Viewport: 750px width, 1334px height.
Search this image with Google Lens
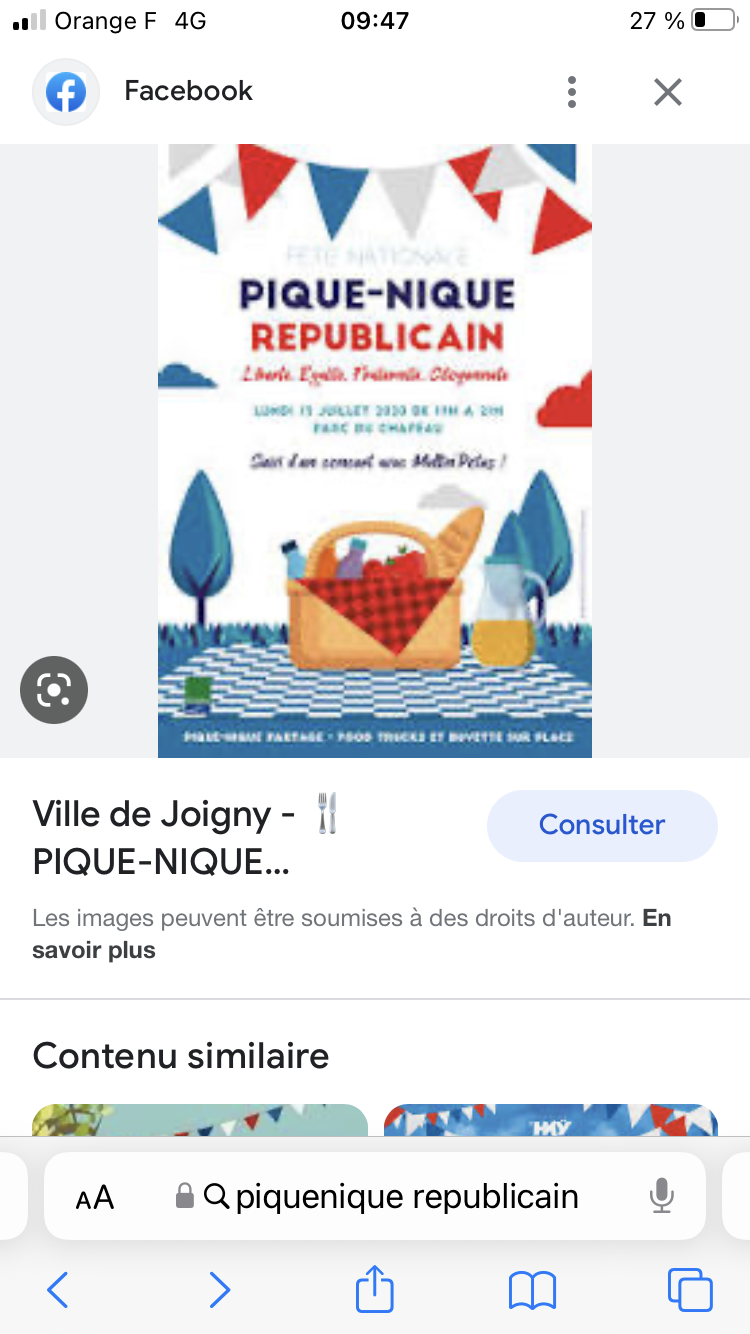[x=54, y=690]
